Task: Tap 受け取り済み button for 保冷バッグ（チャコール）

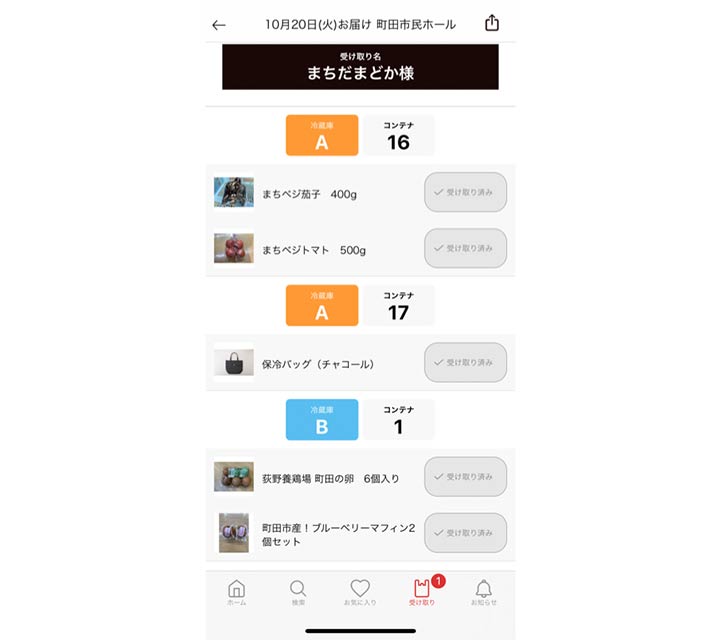Action: [x=465, y=362]
